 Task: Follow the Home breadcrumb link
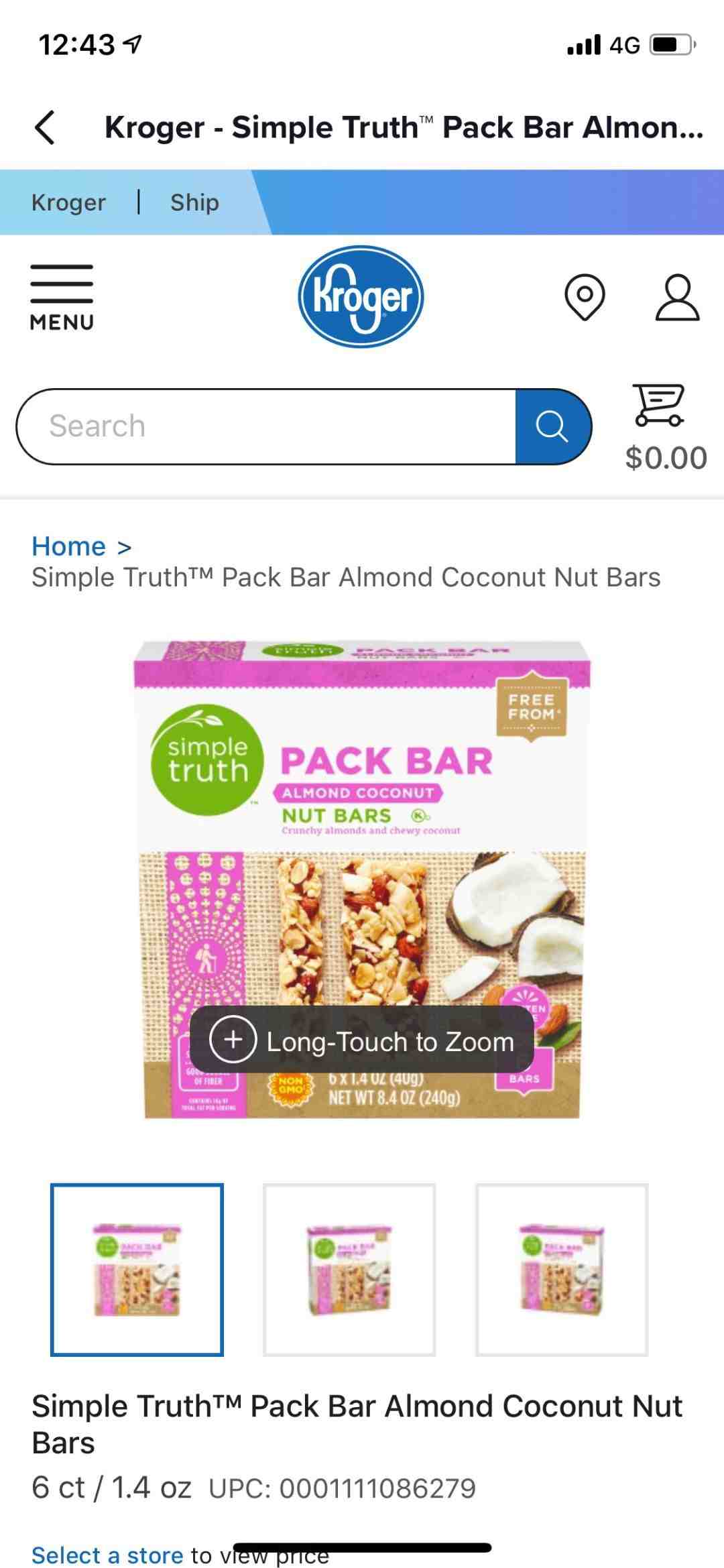pyautogui.click(x=68, y=546)
